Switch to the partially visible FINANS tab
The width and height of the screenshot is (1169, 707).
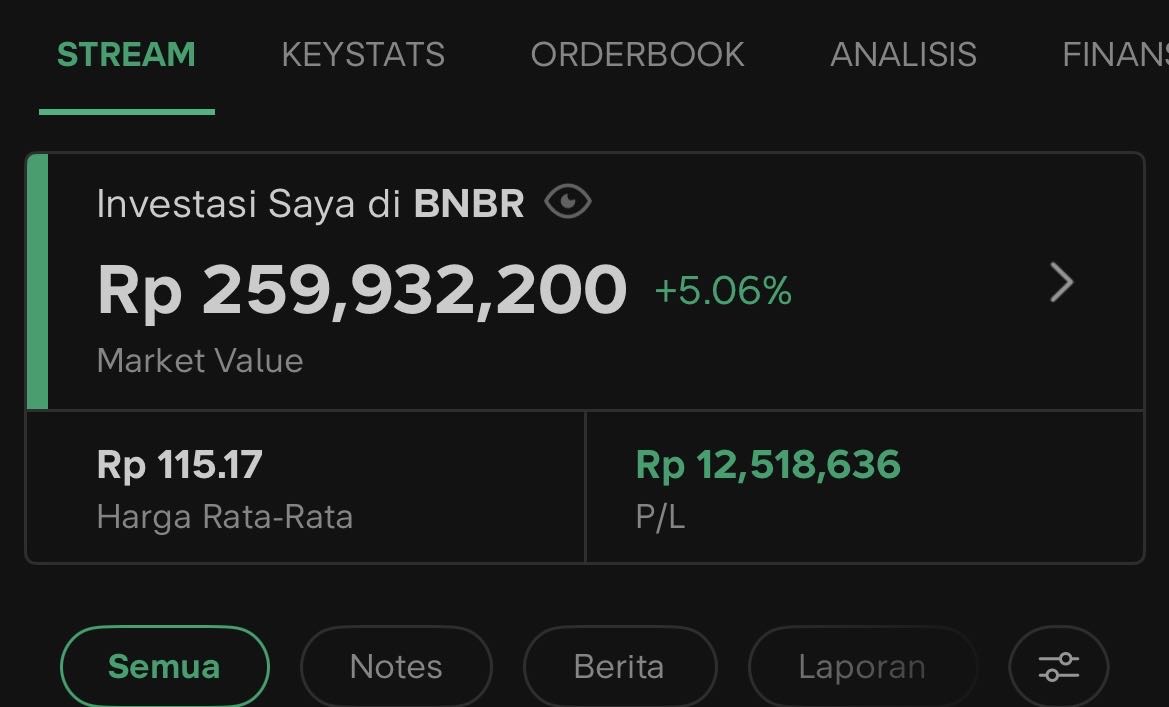pyautogui.click(x=1115, y=54)
